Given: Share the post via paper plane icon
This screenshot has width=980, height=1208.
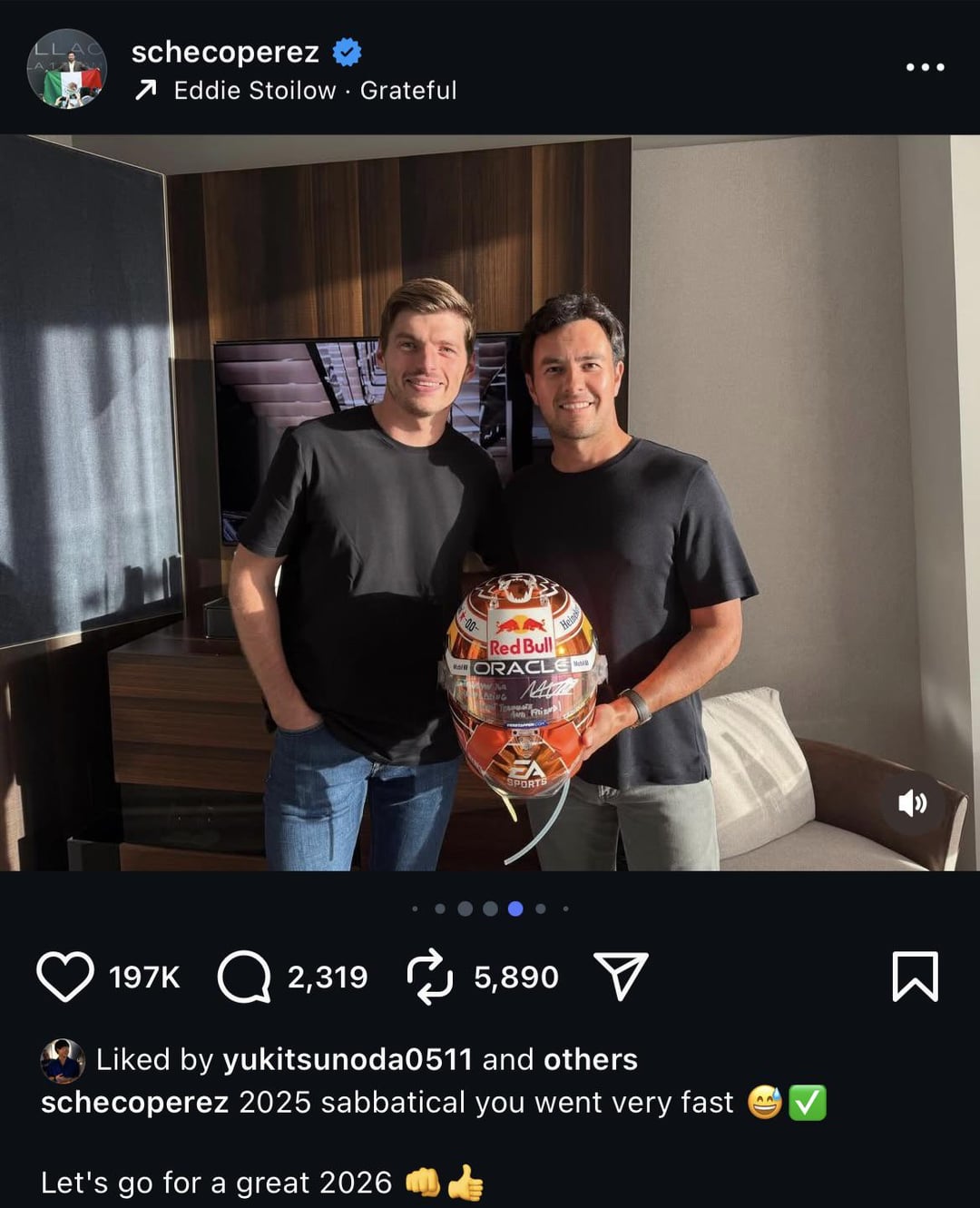Looking at the screenshot, I should (621, 977).
